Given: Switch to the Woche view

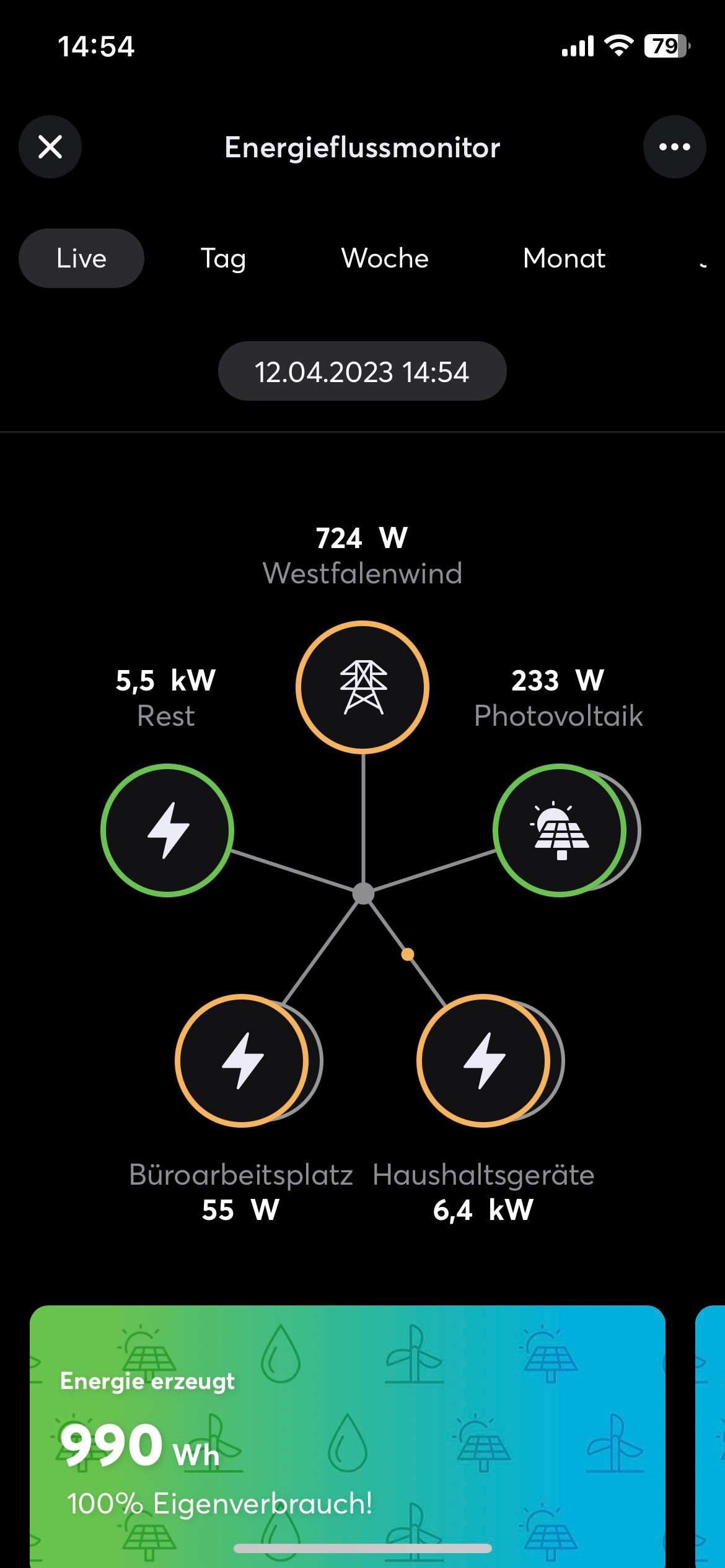Looking at the screenshot, I should pos(385,258).
